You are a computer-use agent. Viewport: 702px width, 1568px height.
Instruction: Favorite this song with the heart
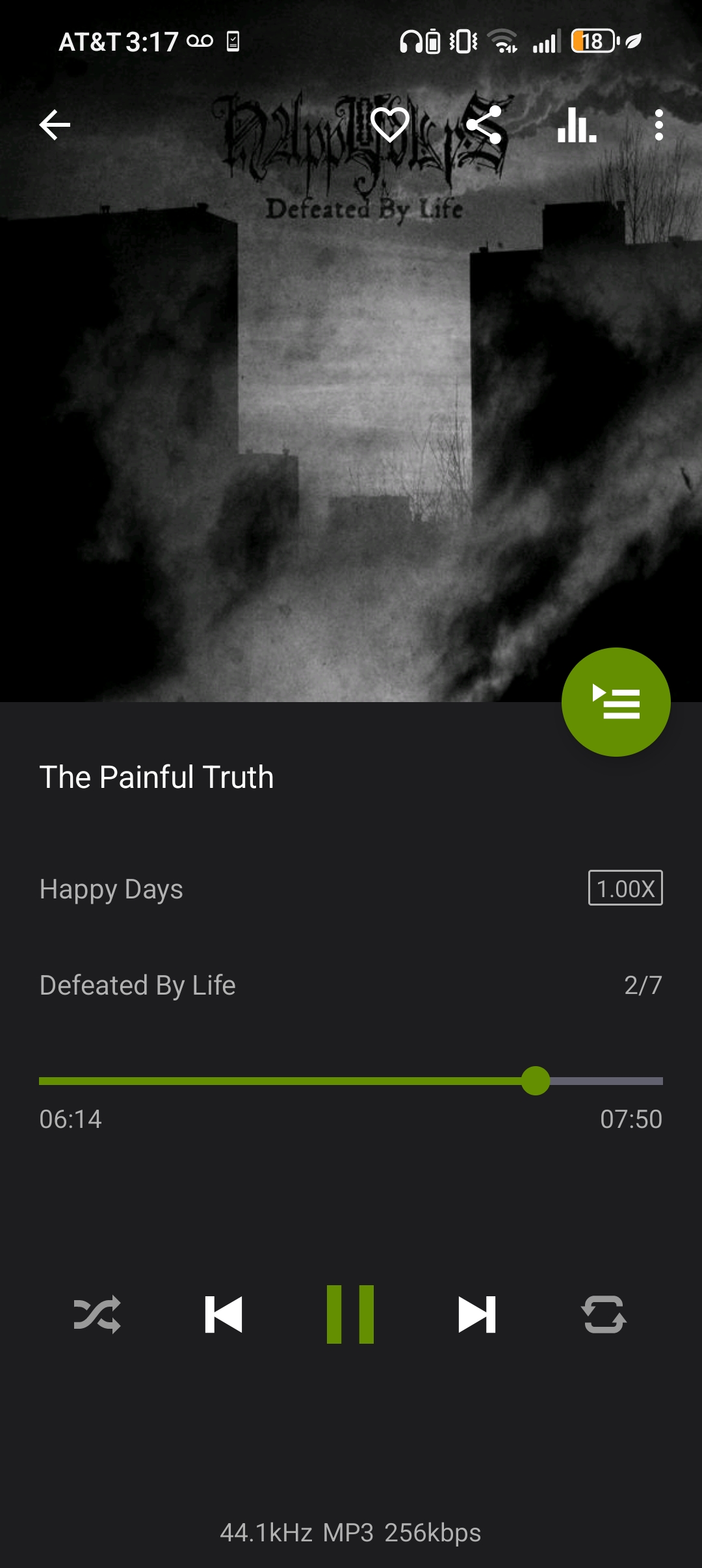point(390,125)
